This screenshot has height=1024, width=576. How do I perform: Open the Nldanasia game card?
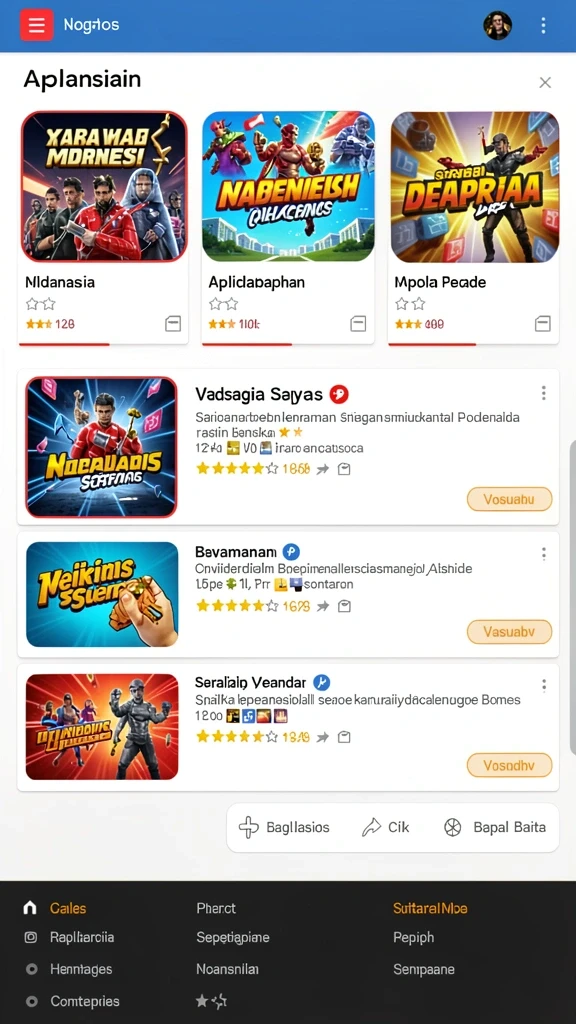point(103,227)
